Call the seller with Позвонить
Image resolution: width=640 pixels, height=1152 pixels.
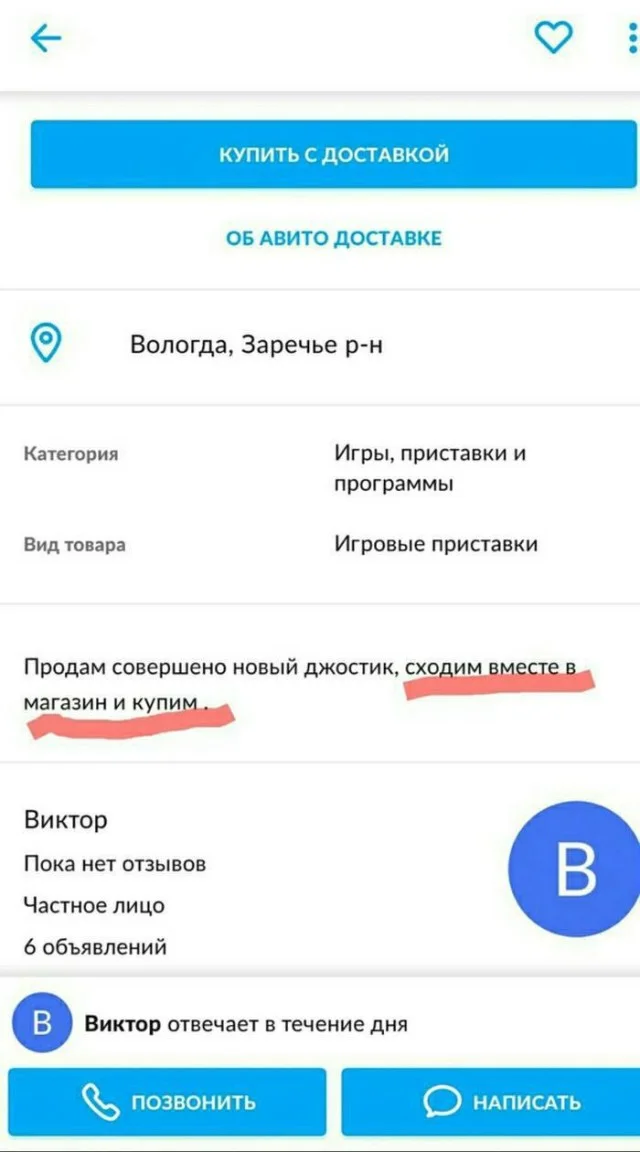coord(167,1102)
